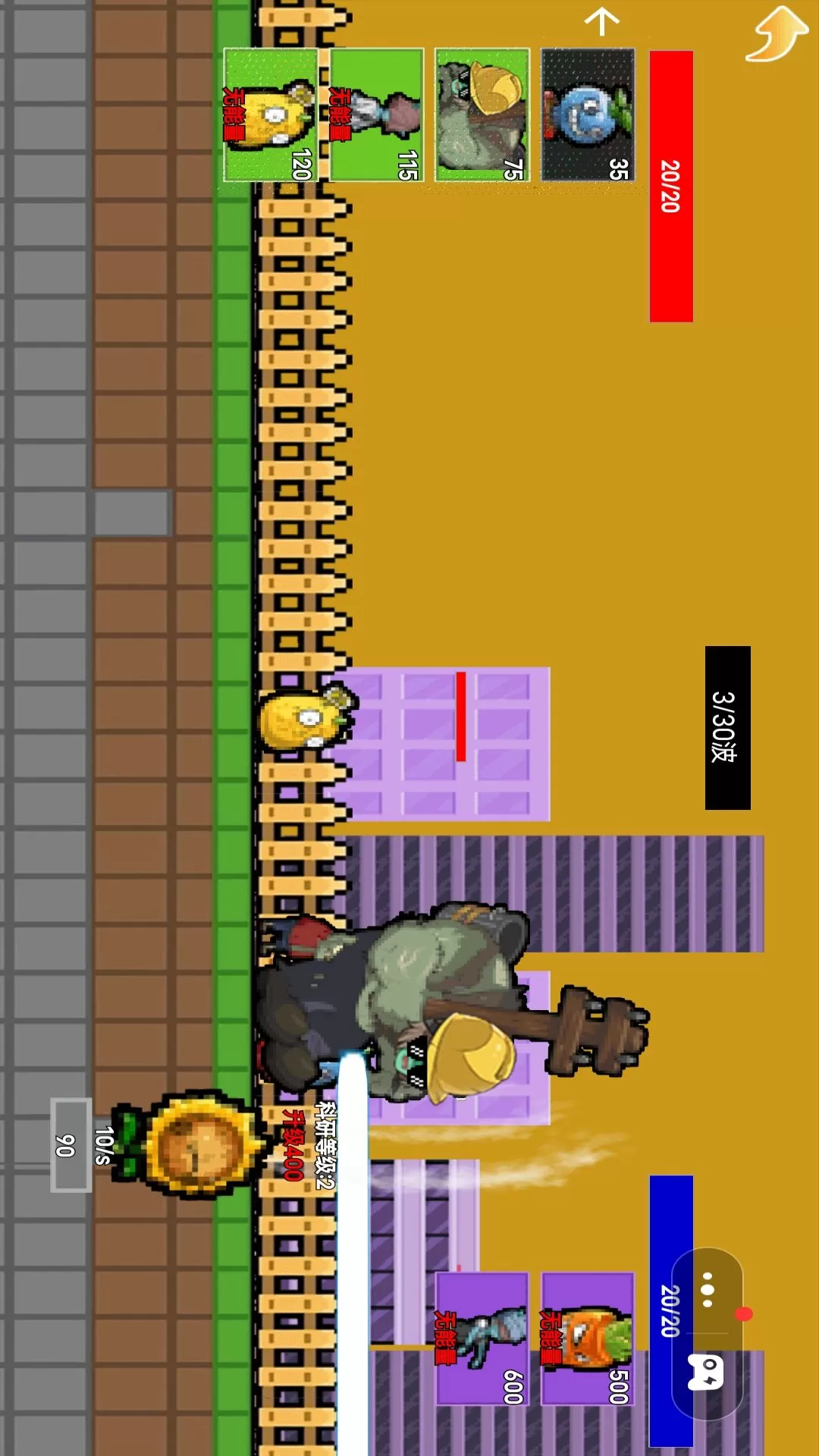Deploy the hardhat zombie card costing 75
This screenshot has width=819, height=1456.
pos(482,115)
